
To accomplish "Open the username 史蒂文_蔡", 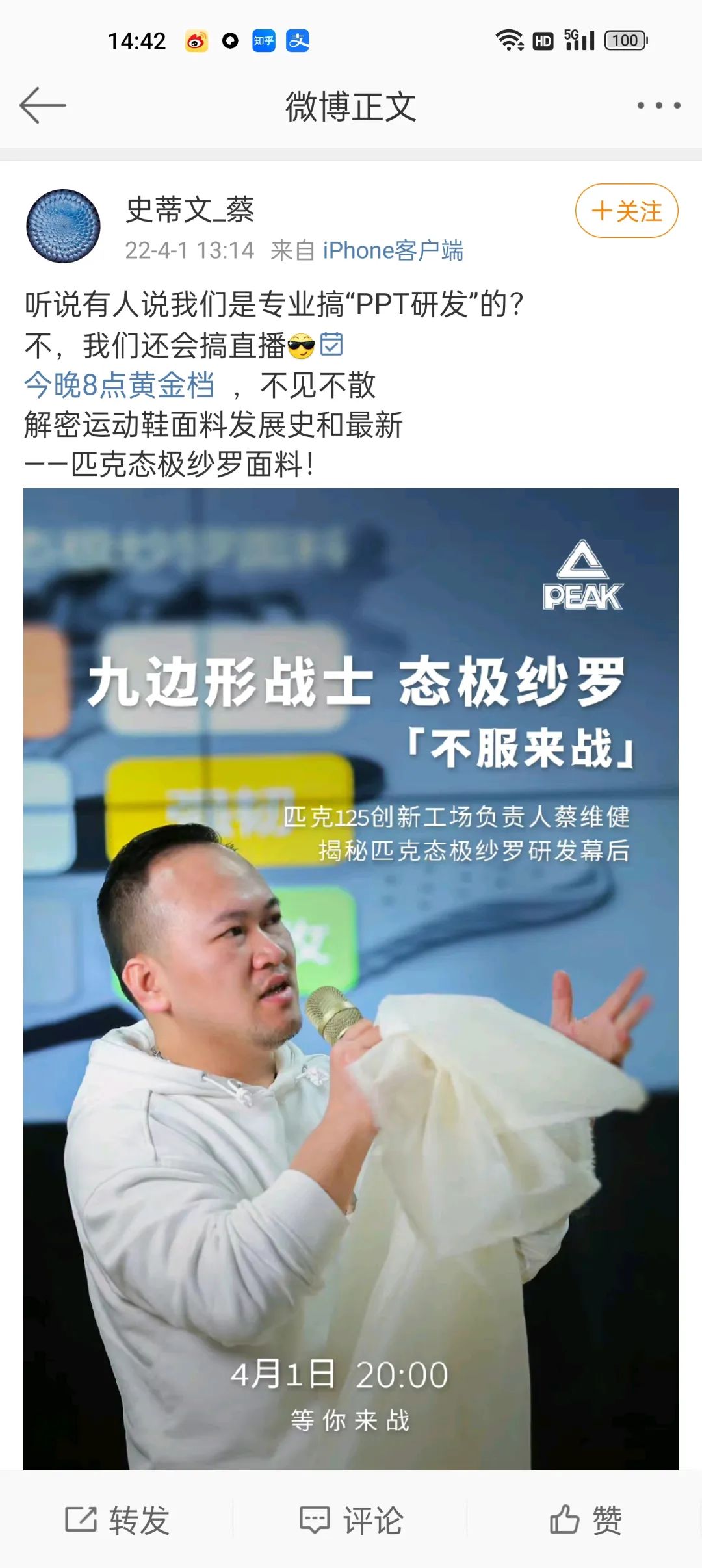I will [x=190, y=210].
